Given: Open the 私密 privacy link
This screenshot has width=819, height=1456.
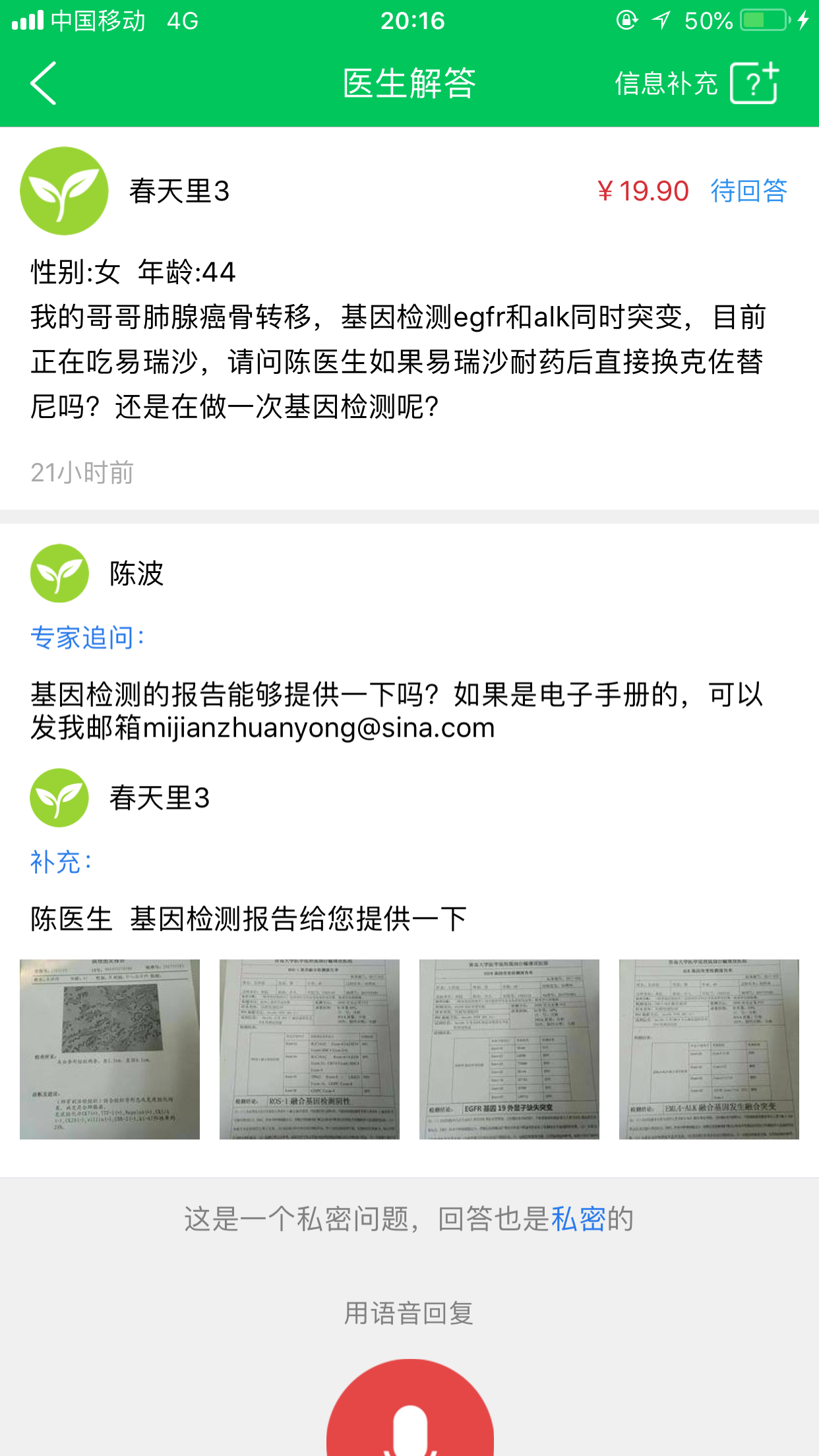Looking at the screenshot, I should pos(578,1219).
